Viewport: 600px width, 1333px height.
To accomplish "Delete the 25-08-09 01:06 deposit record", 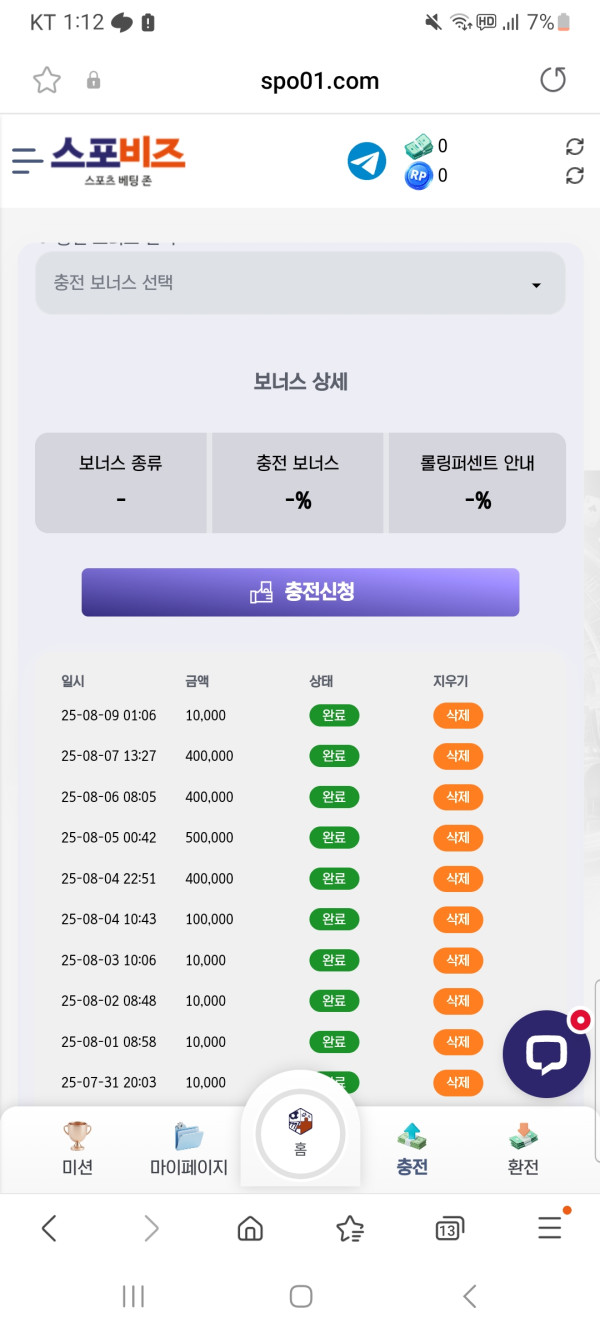I will click(457, 715).
